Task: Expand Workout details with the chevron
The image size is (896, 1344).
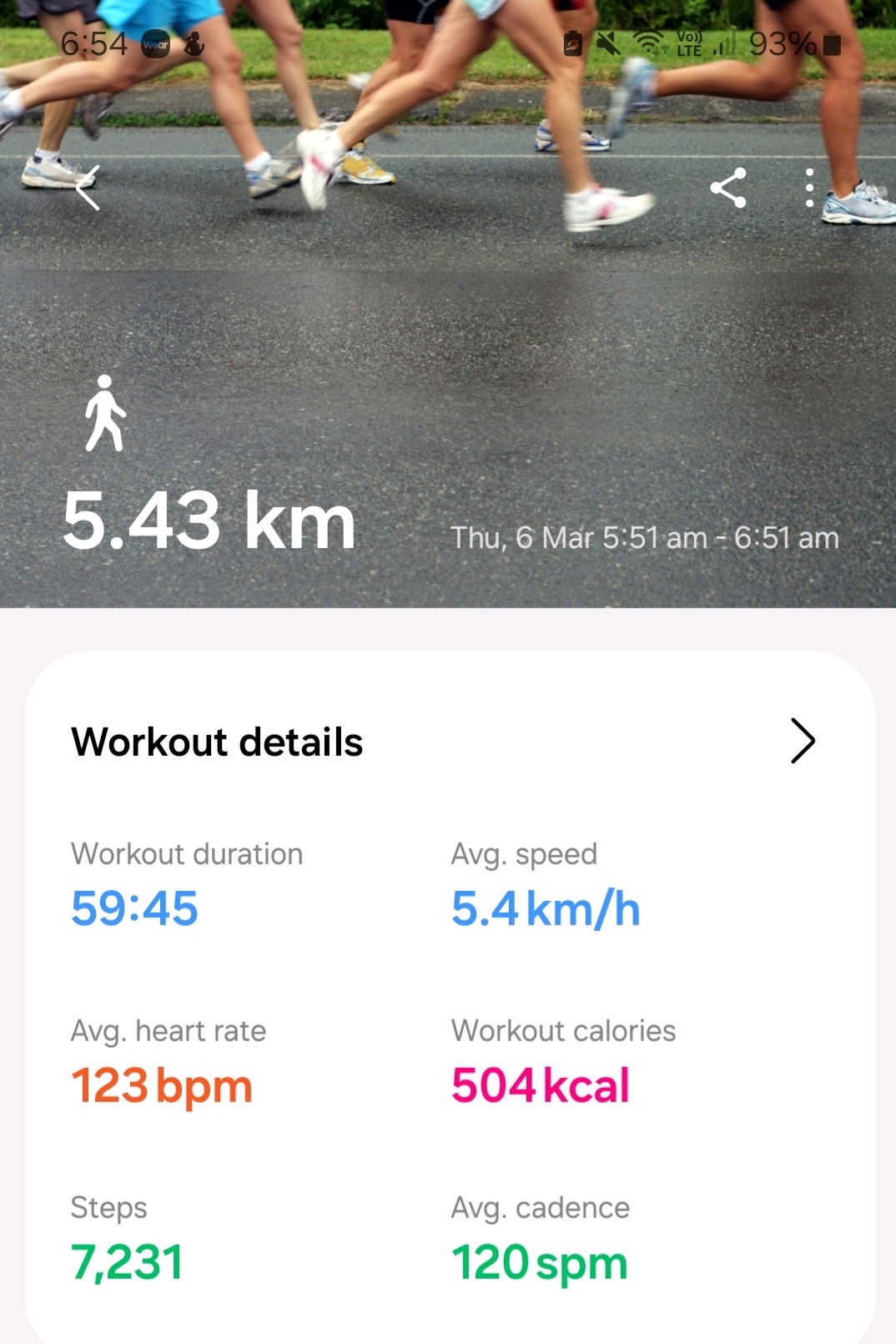Action: point(802,741)
